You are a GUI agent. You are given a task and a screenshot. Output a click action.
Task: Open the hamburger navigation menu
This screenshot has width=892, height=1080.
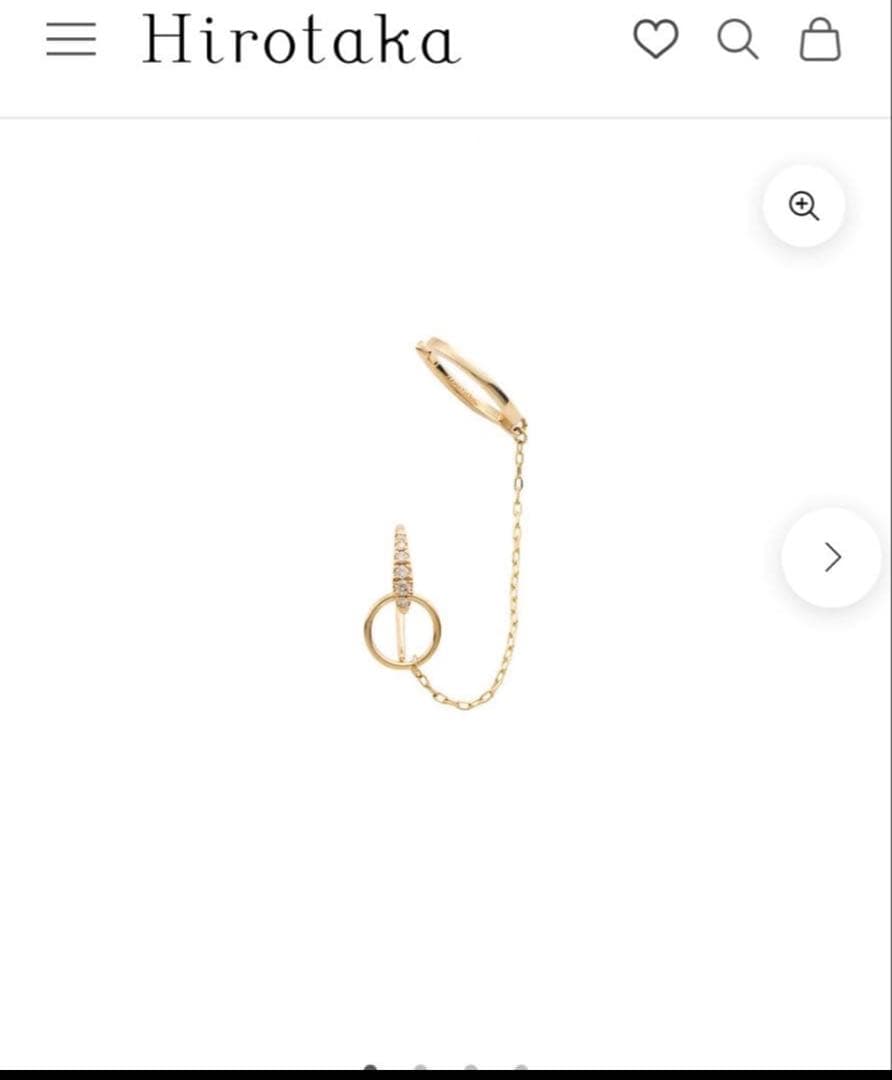pos(71,41)
